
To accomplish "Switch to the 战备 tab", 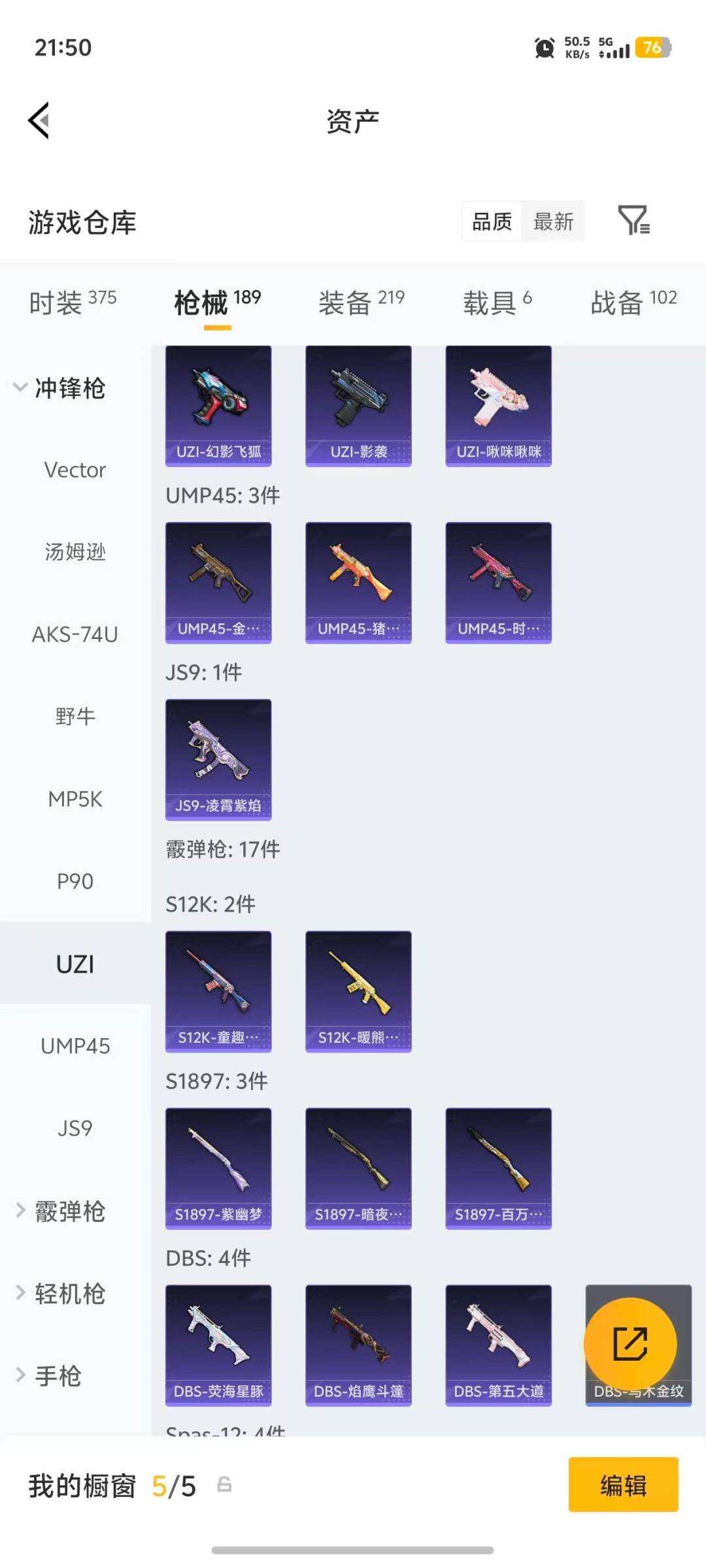I will (x=633, y=302).
